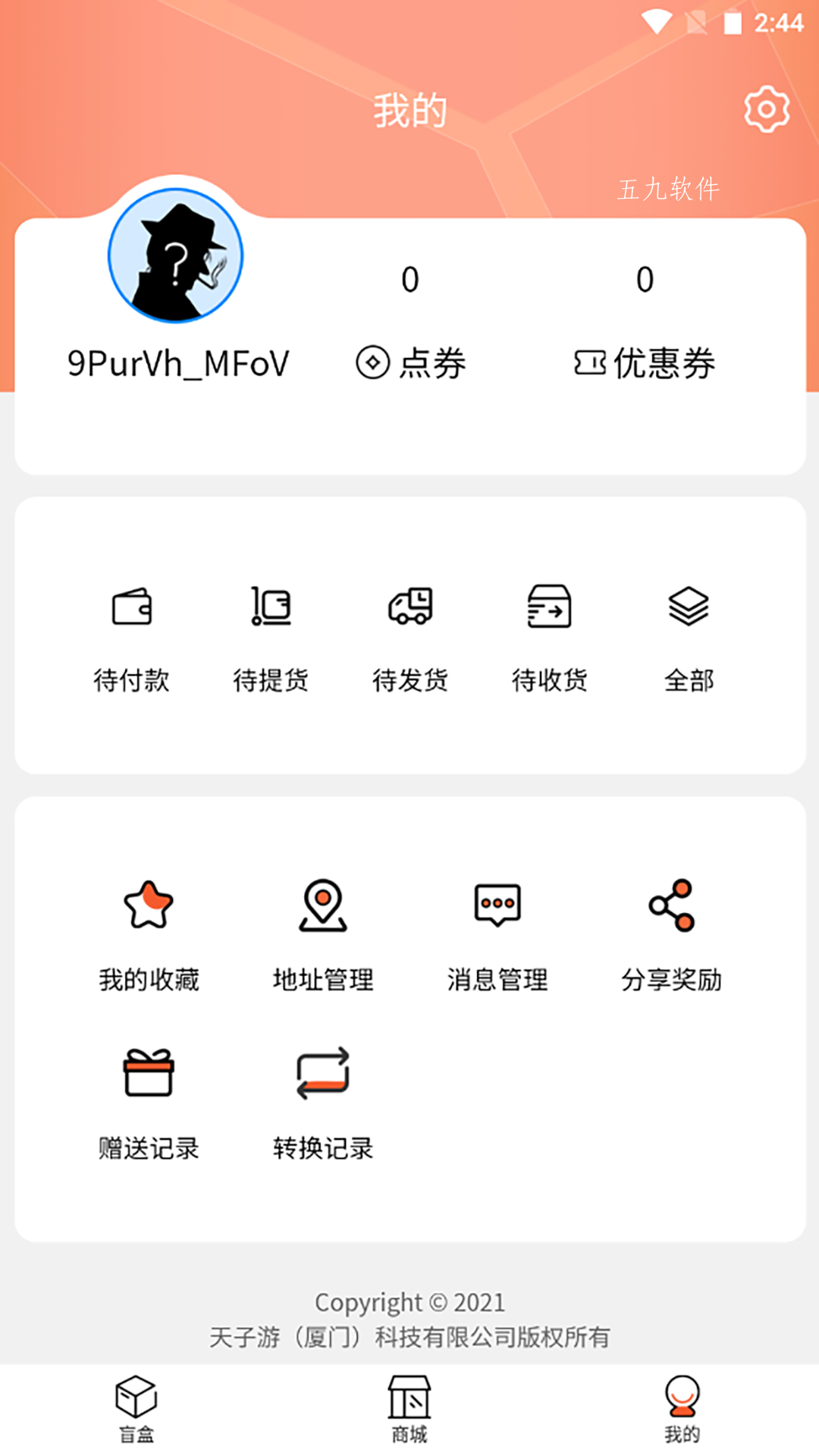The image size is (819, 1456).
Task: Open 转换记录 conversion records
Action: tap(323, 1104)
